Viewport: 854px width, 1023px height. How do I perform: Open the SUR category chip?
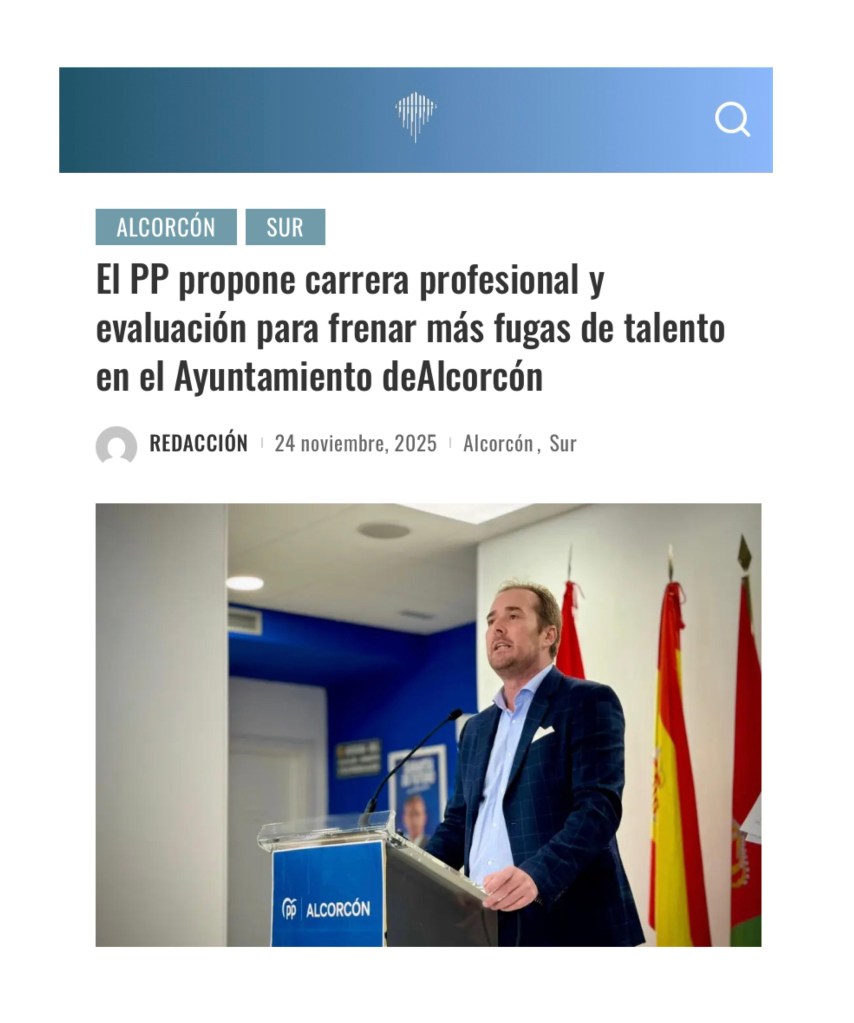click(285, 227)
